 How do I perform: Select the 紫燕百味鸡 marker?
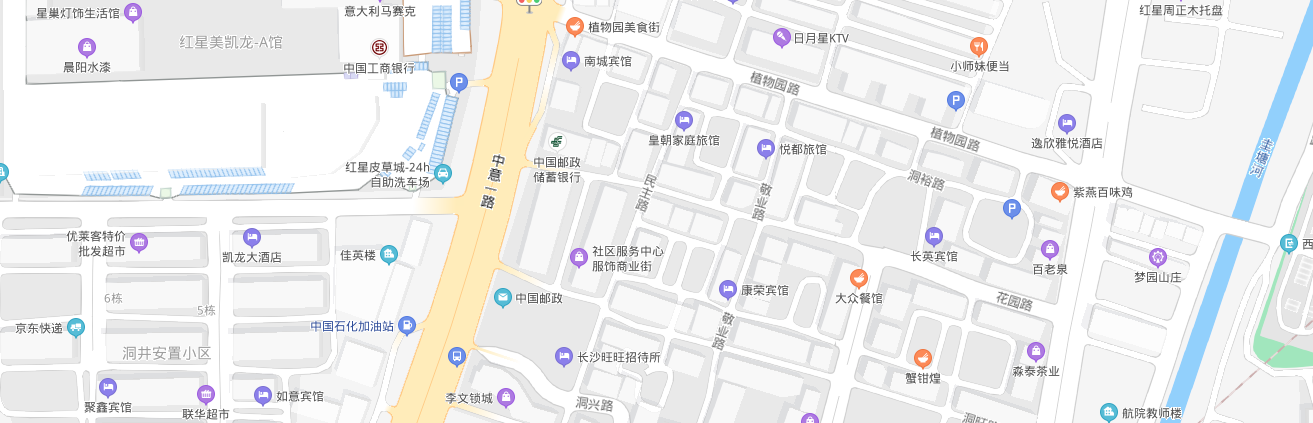tap(1060, 191)
